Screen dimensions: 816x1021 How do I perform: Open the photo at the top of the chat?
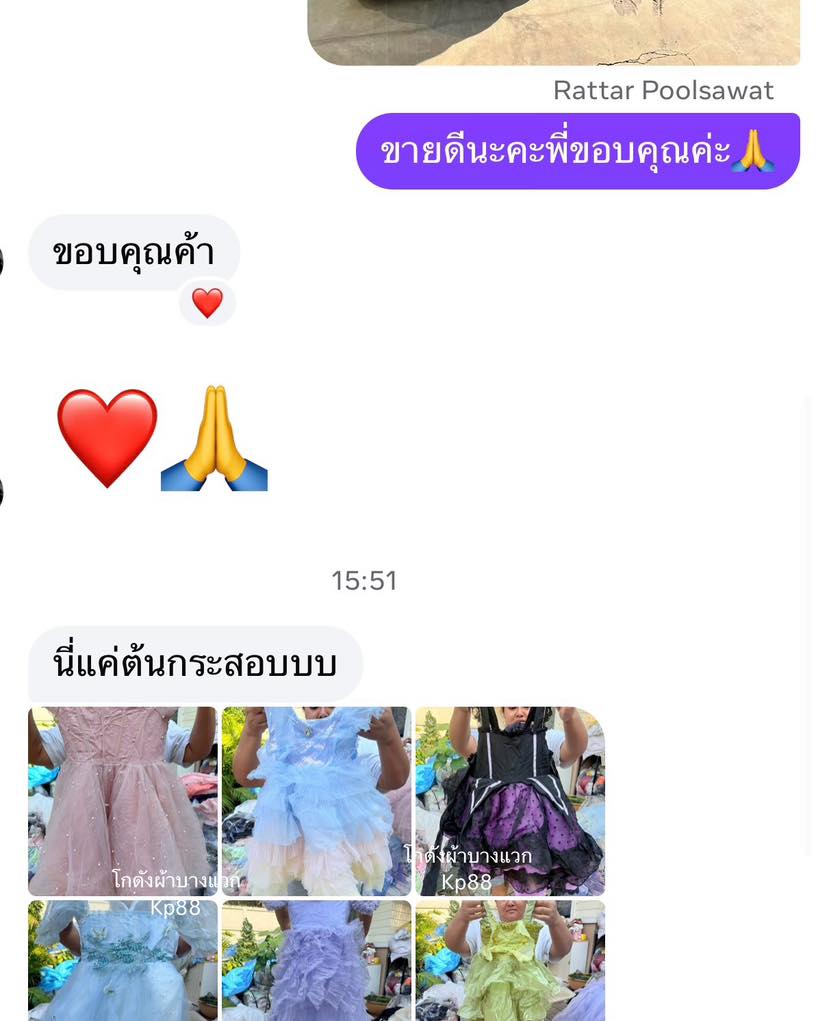click(x=553, y=32)
